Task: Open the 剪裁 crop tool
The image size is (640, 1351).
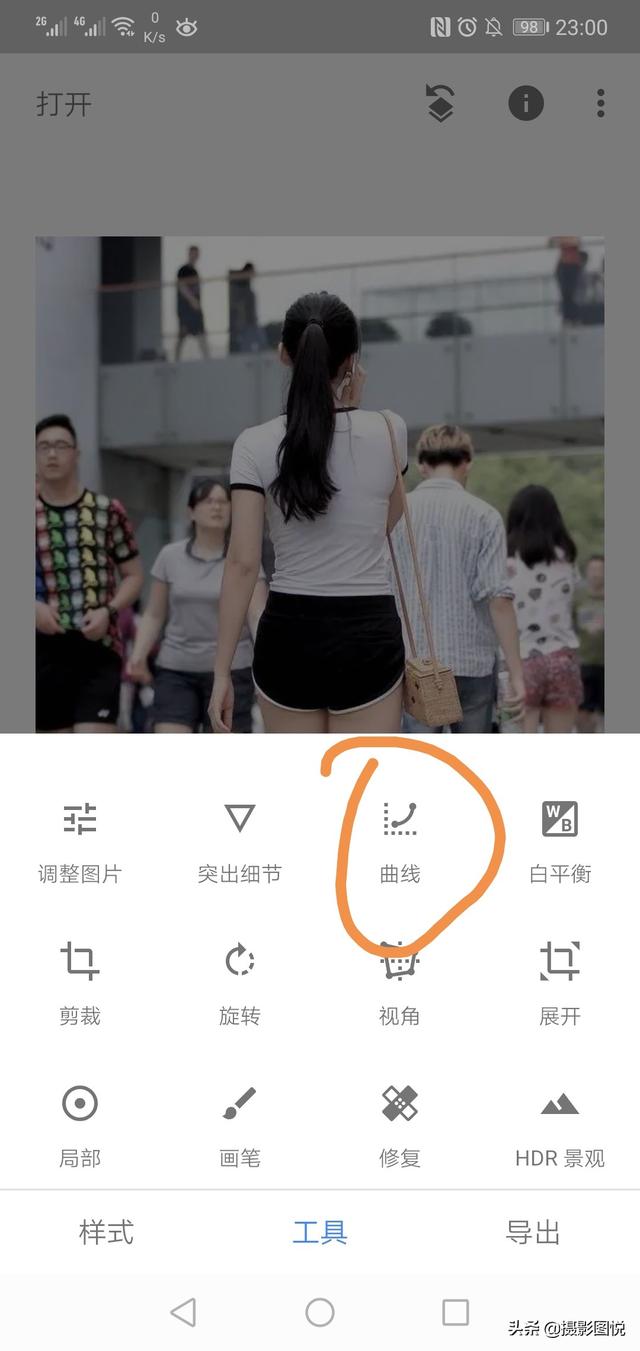Action: [x=80, y=985]
